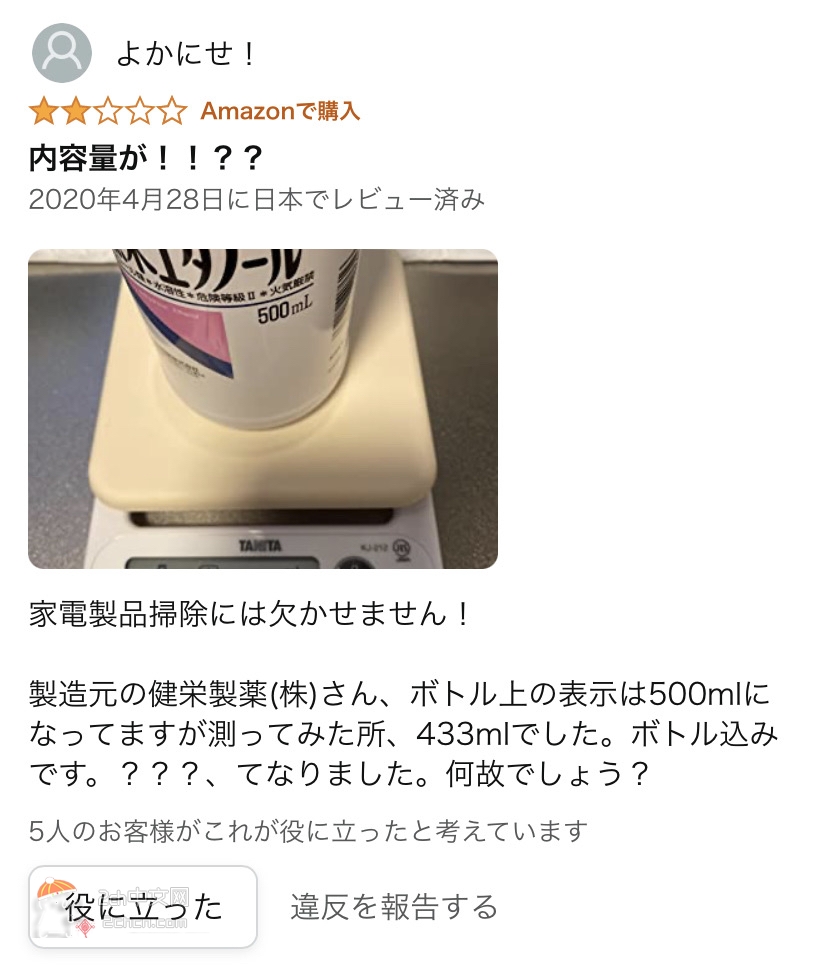This screenshot has height=968, width=828.
Task: Mark review as helpful with 役に立った
Action: [x=143, y=907]
